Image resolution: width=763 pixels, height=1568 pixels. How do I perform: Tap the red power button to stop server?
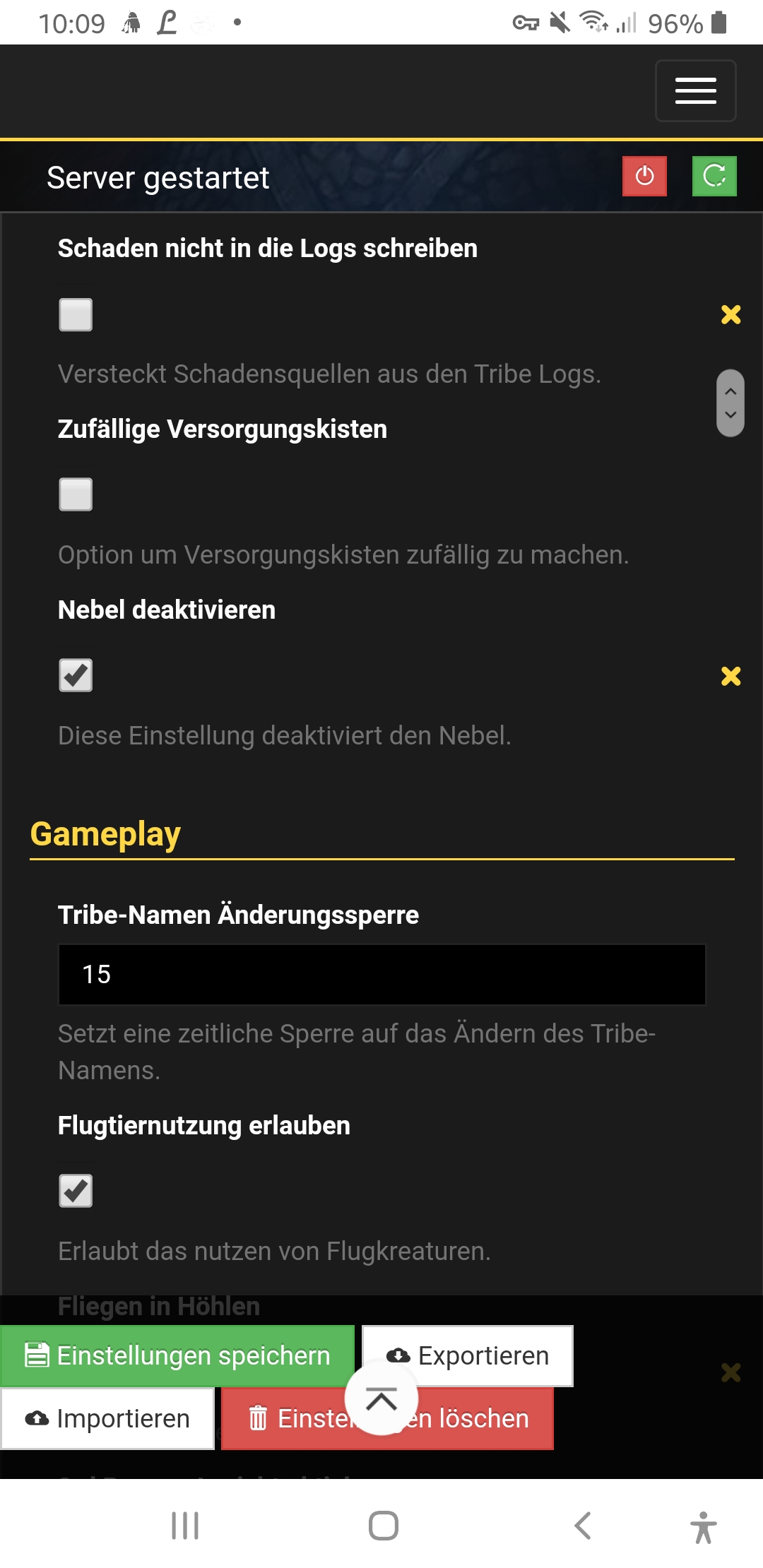[644, 176]
